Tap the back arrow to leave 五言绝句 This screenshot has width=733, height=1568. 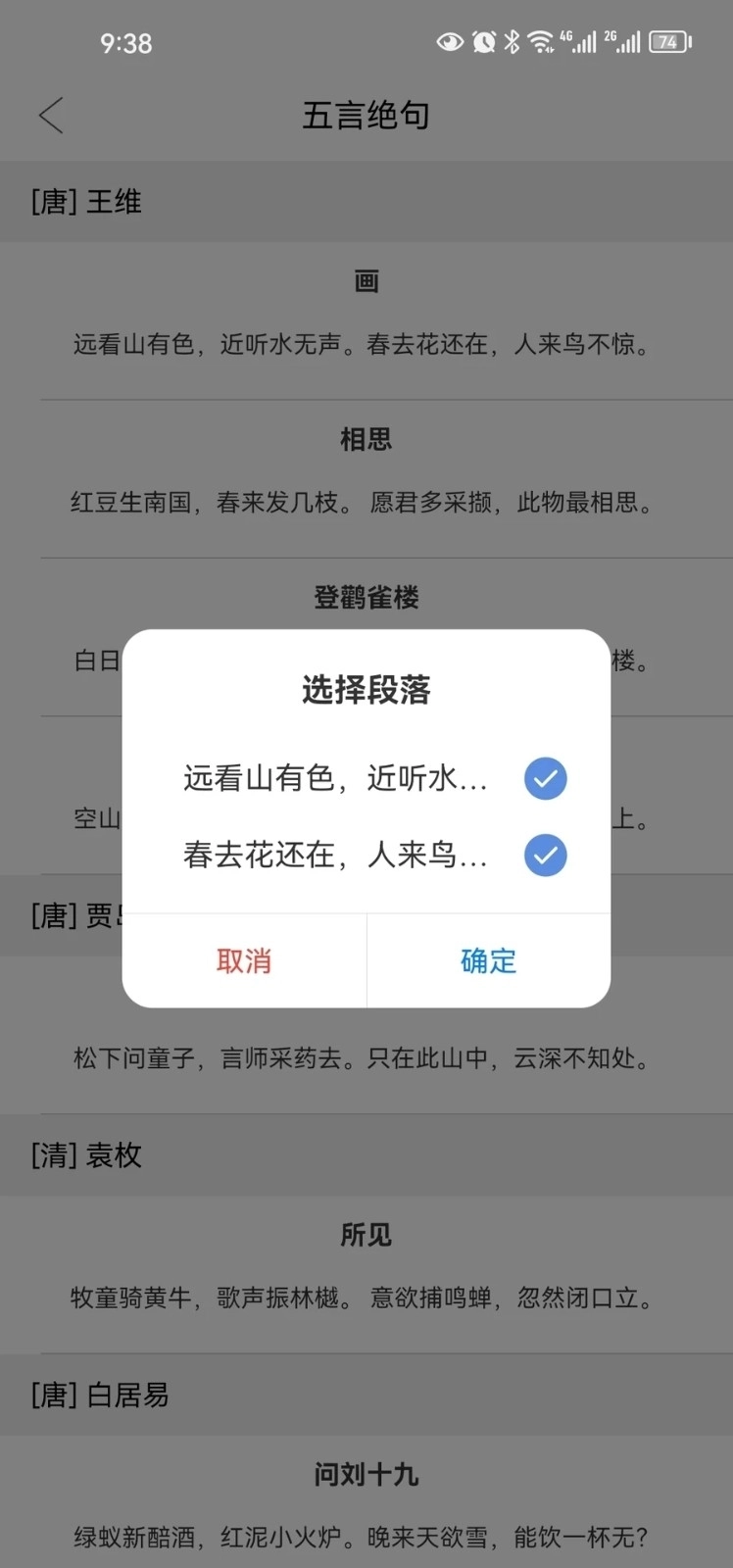[51, 115]
